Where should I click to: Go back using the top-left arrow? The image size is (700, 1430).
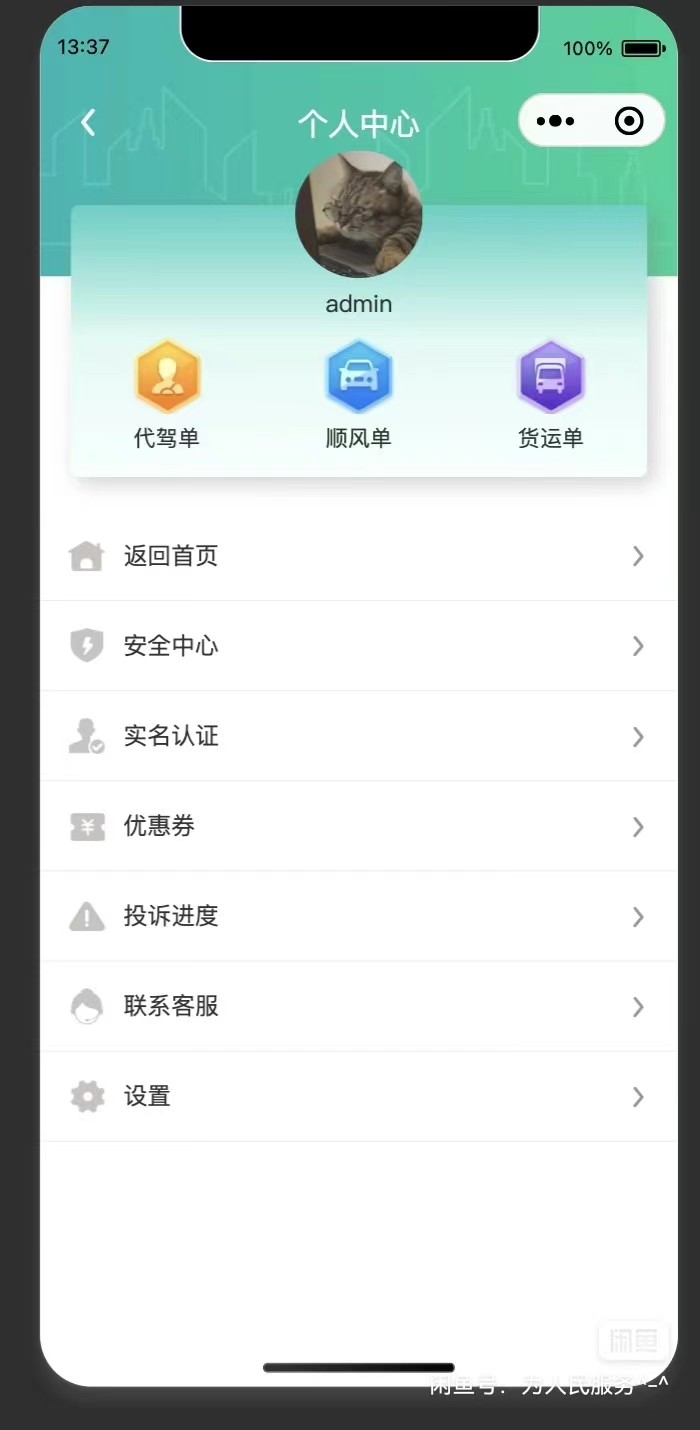click(88, 123)
